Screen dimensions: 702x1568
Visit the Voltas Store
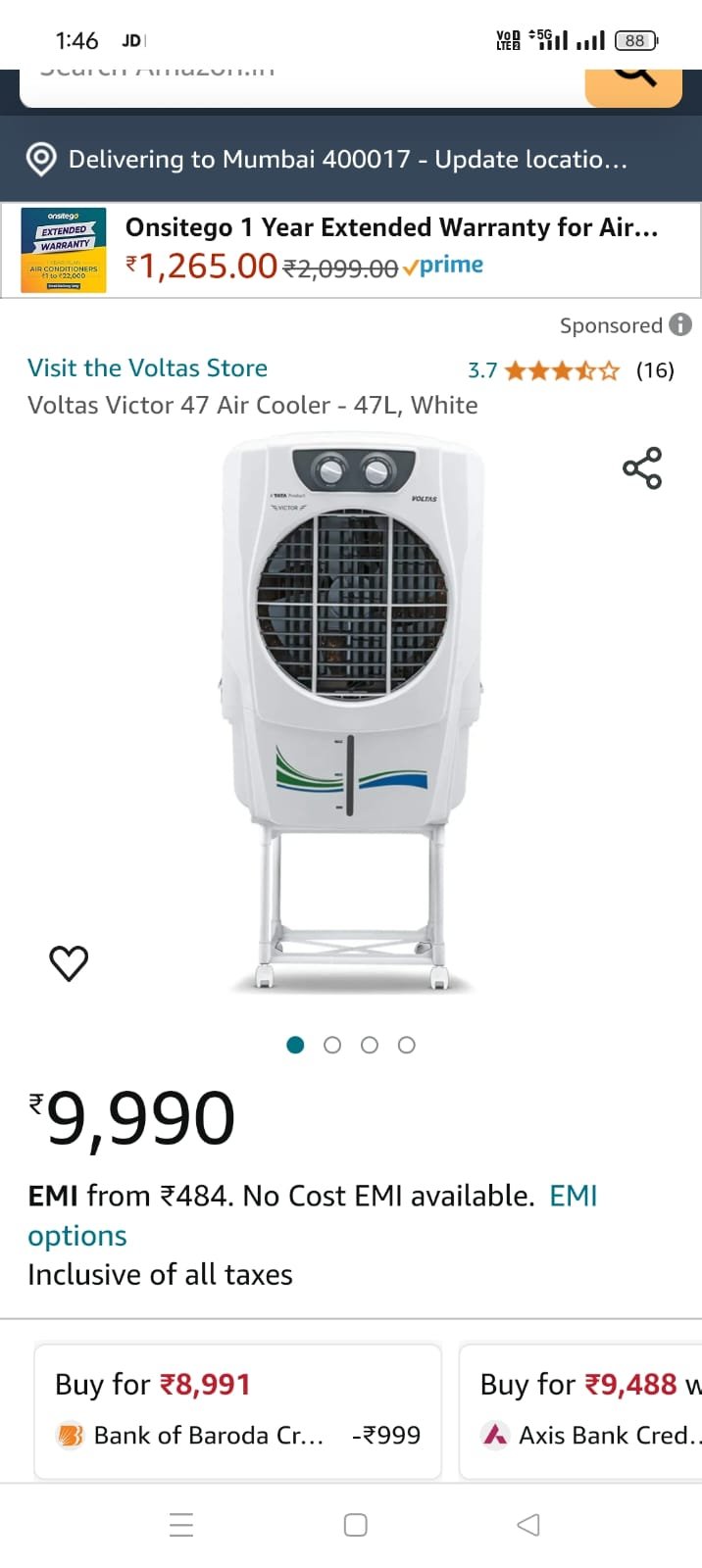pyautogui.click(x=147, y=367)
